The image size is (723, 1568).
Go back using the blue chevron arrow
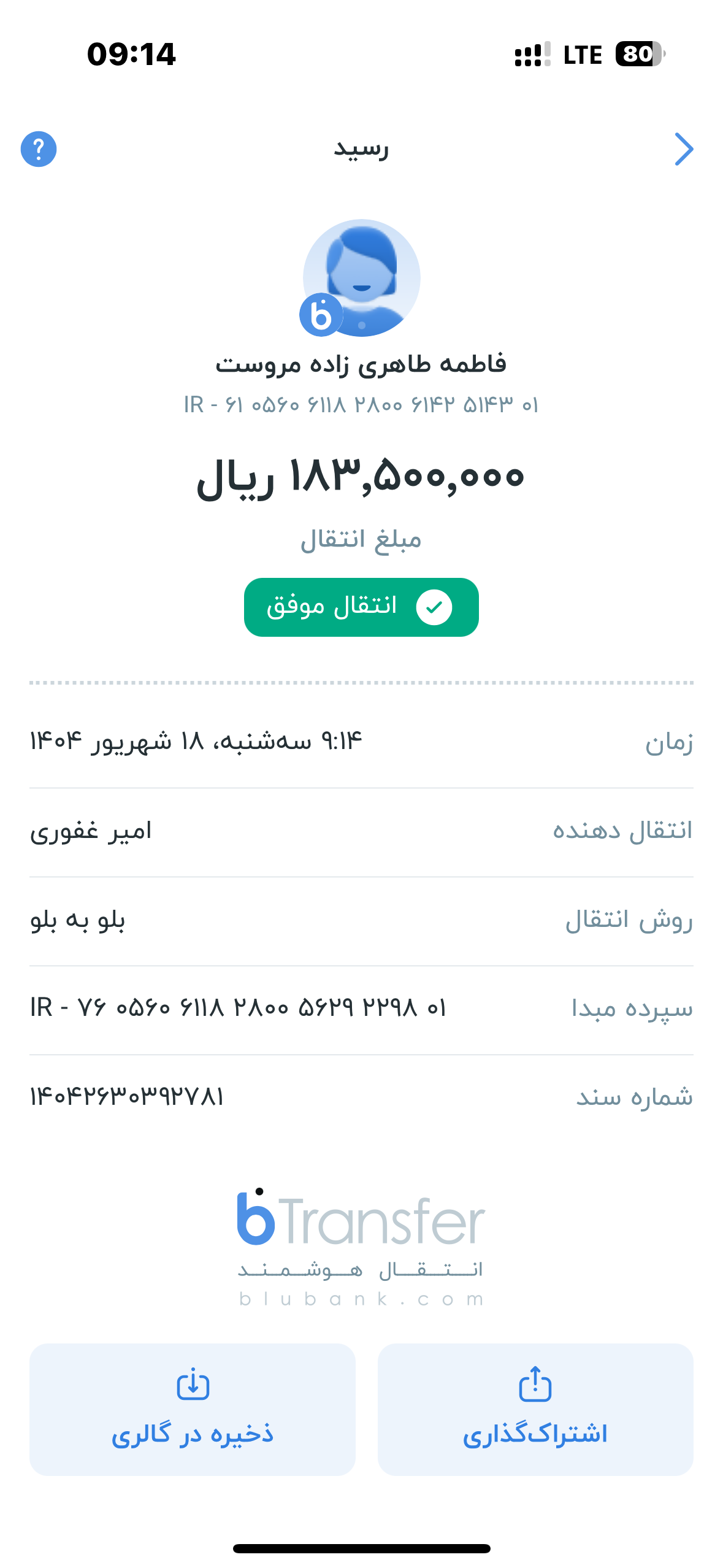pos(684,149)
